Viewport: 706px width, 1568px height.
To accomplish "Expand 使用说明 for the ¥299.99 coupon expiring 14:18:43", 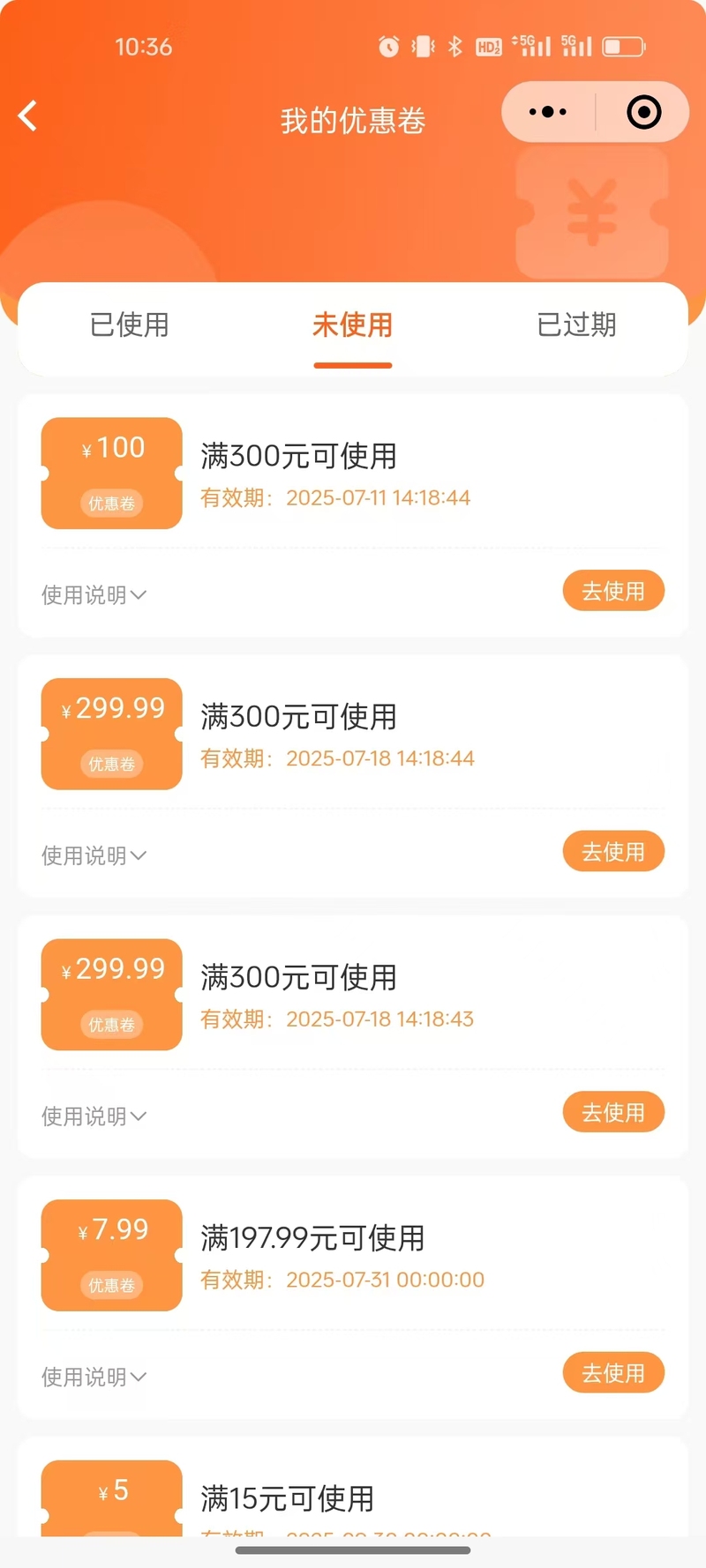I will click(94, 1116).
